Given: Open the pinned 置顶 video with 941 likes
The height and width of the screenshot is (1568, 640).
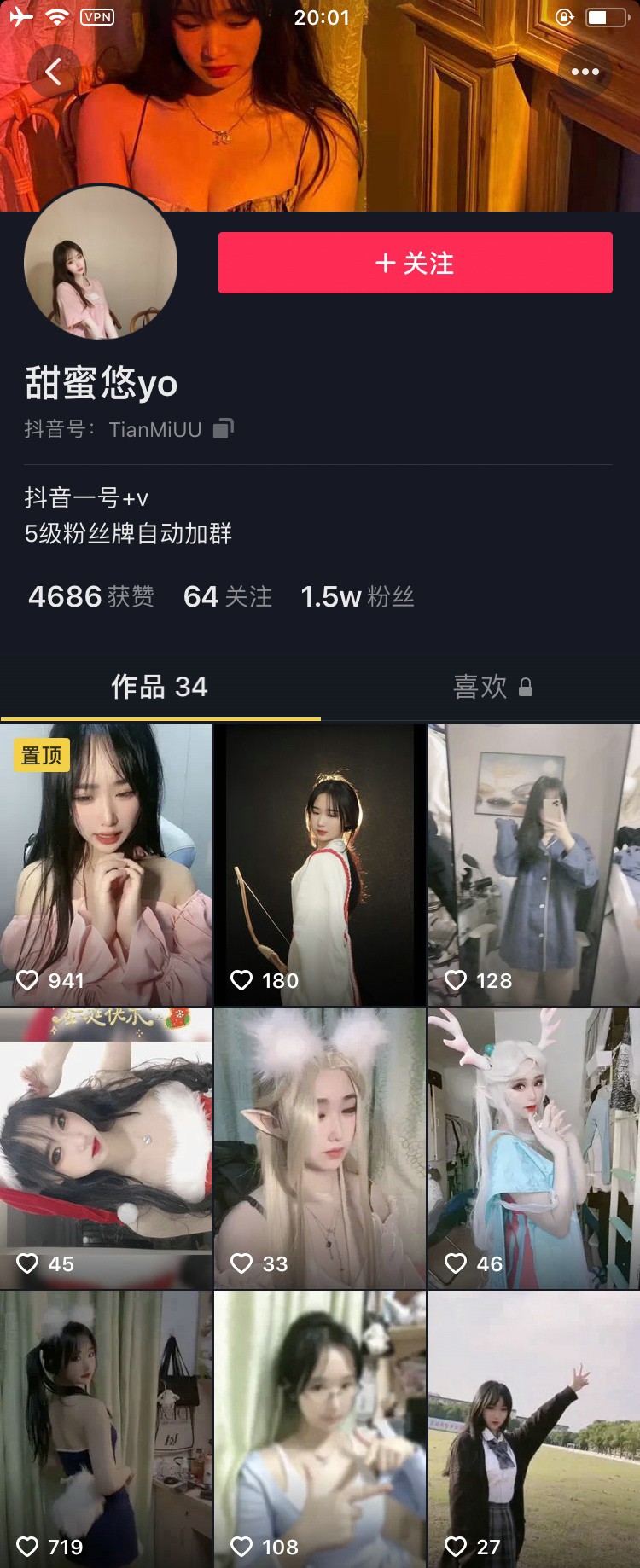Looking at the screenshot, I should click(x=106, y=864).
